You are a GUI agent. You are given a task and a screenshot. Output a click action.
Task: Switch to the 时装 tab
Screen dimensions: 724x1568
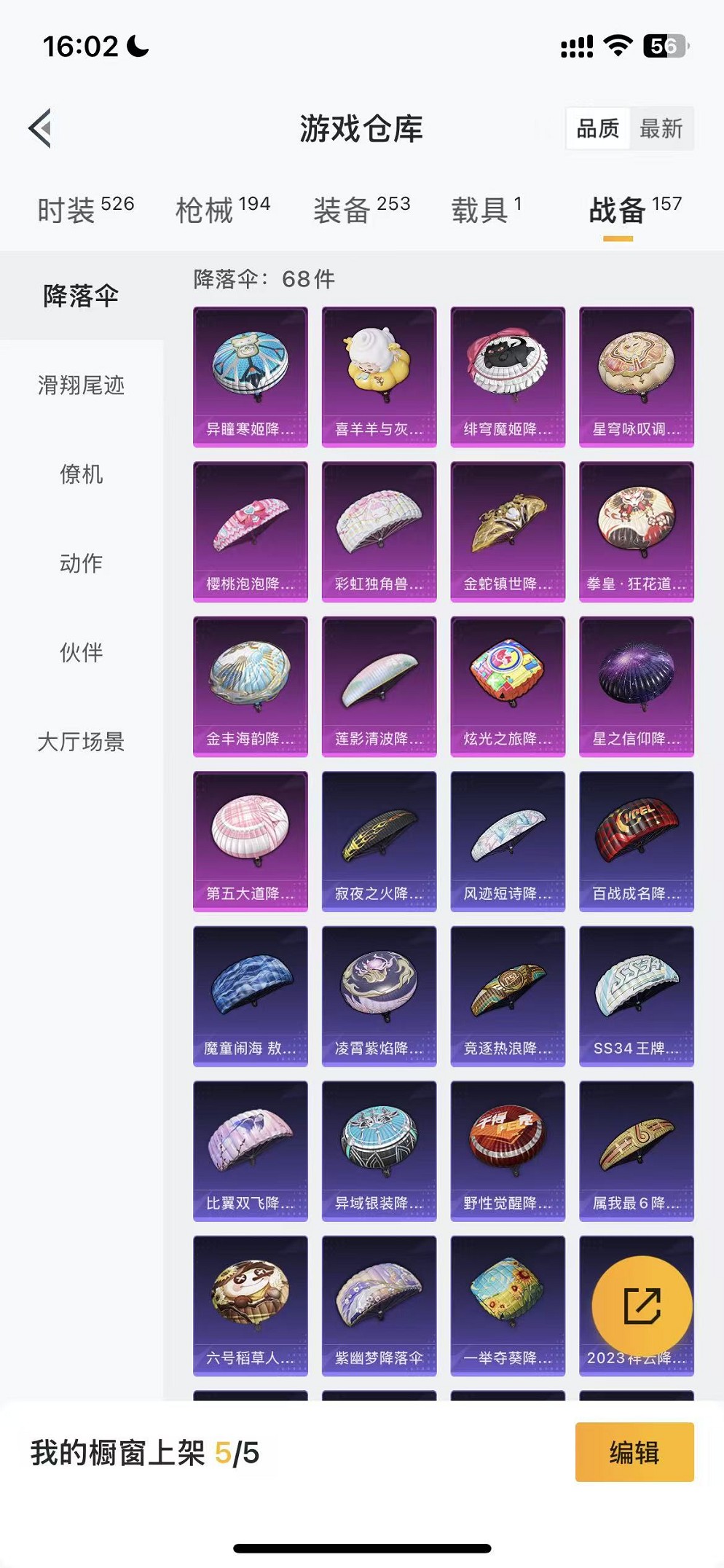85,210
